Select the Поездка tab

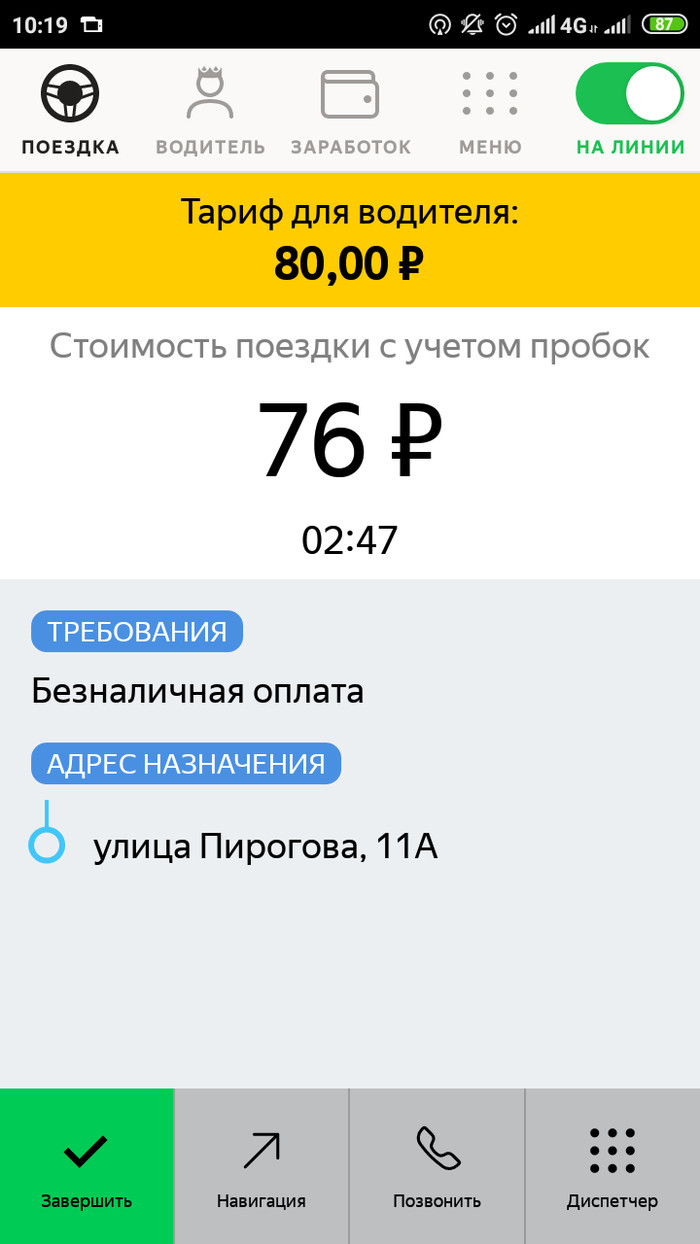(70, 112)
